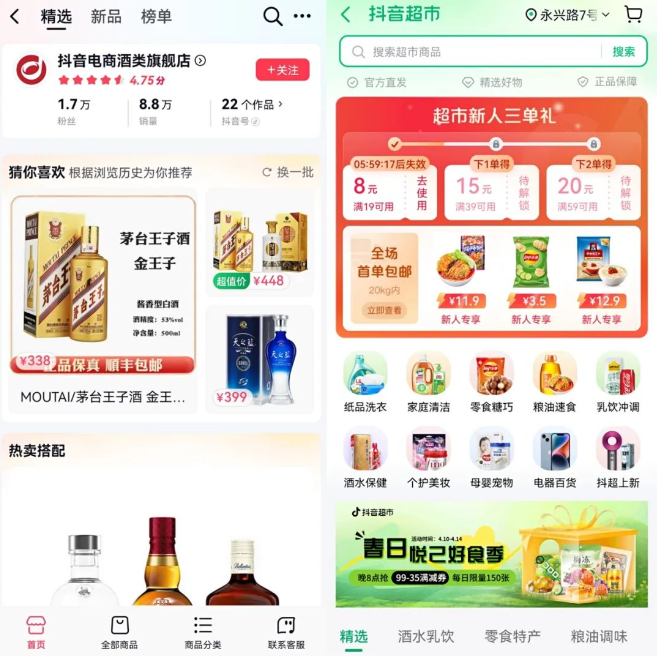Switch to the 酒水乳饮 supermarket tab

(x=426, y=636)
